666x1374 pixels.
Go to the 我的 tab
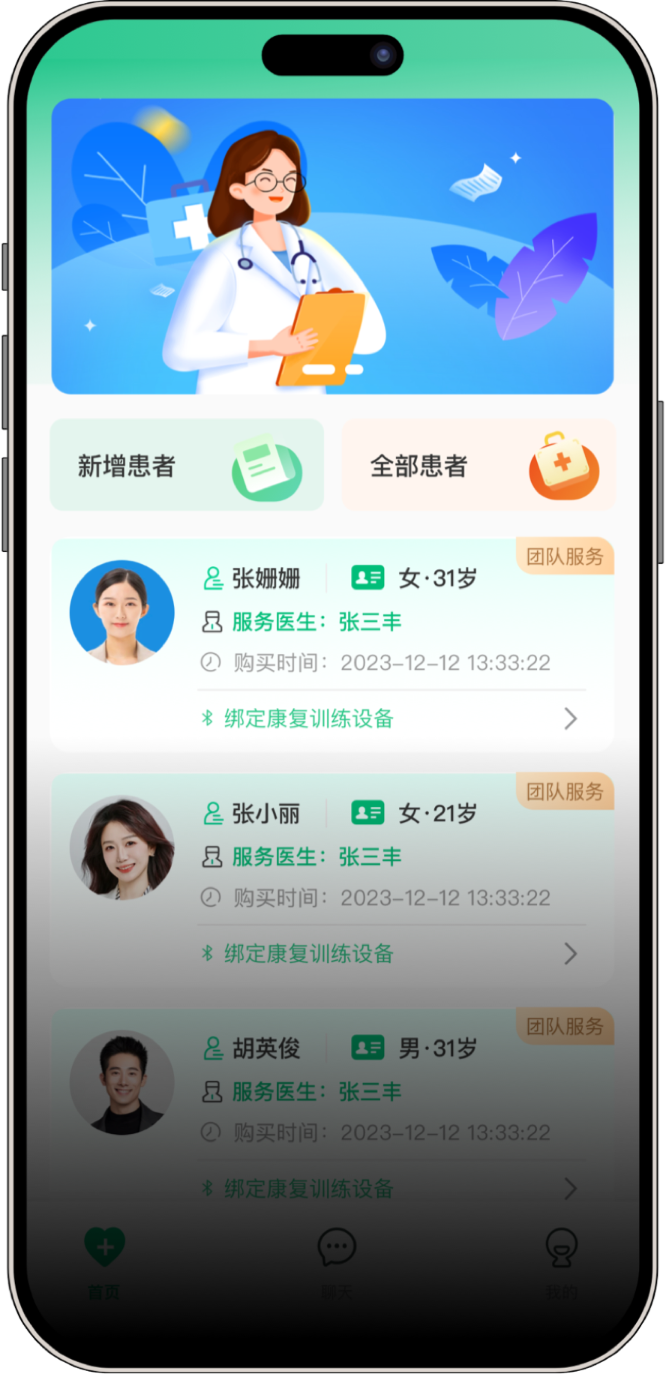(x=561, y=1260)
